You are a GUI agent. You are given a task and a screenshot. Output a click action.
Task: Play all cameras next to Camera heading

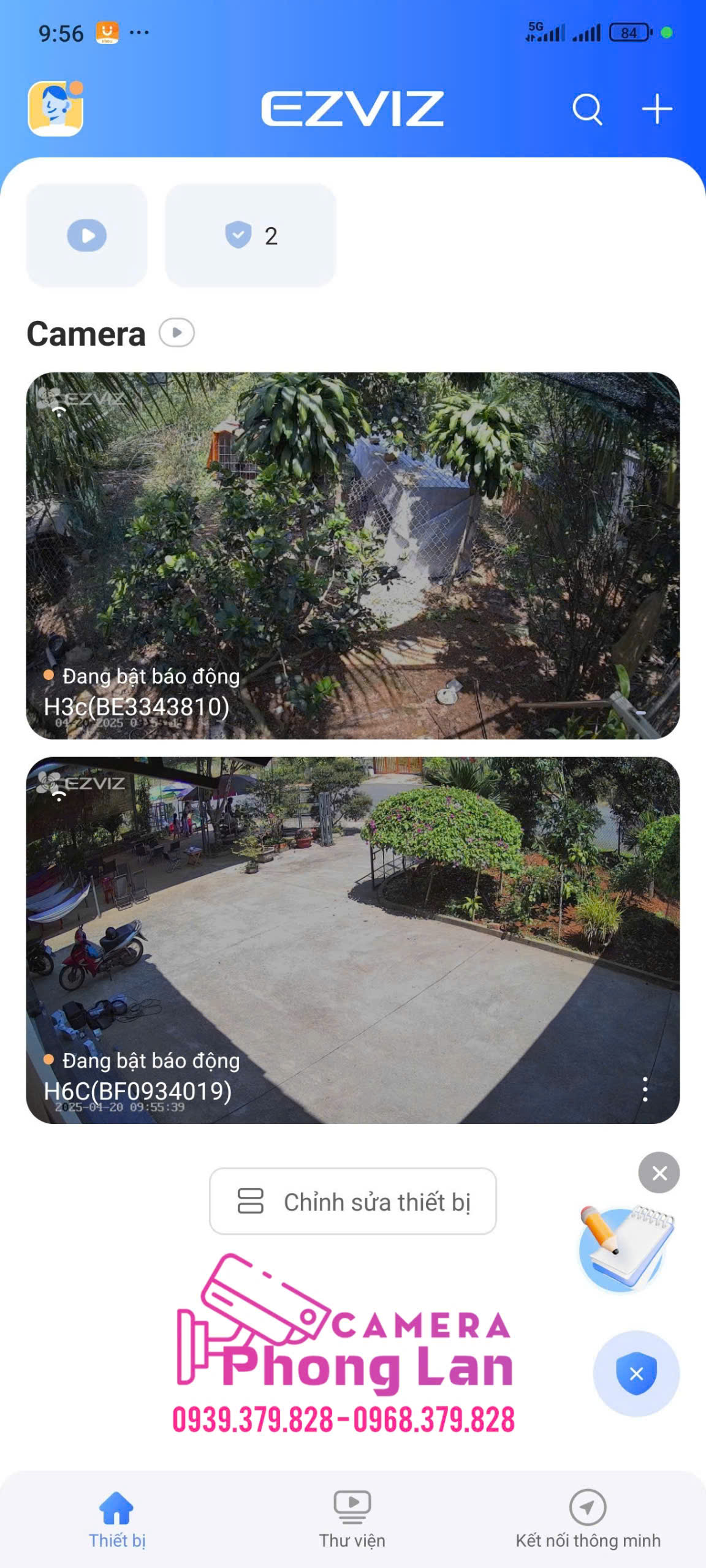177,333
